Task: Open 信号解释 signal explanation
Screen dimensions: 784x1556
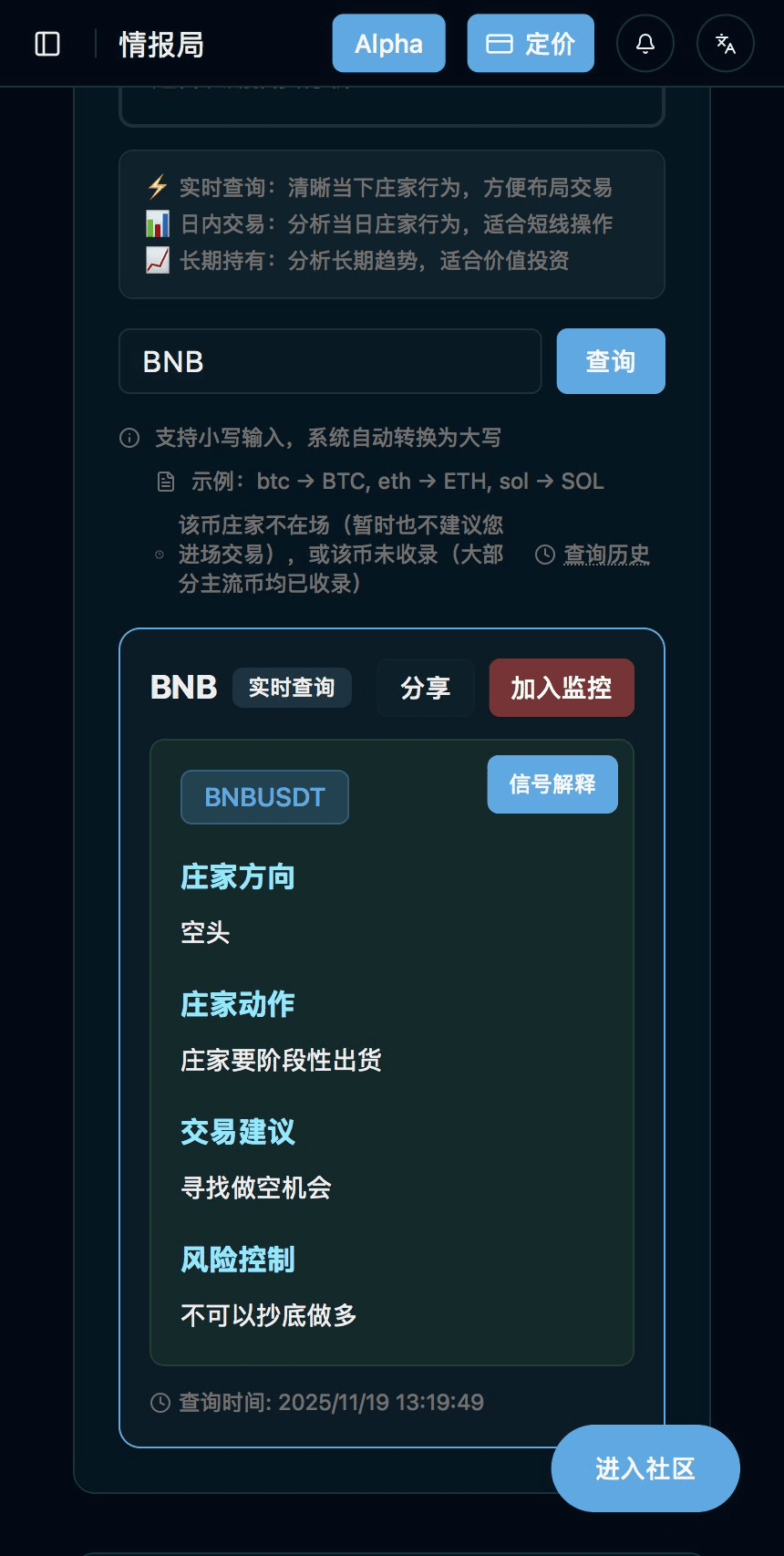Action: 552,784
